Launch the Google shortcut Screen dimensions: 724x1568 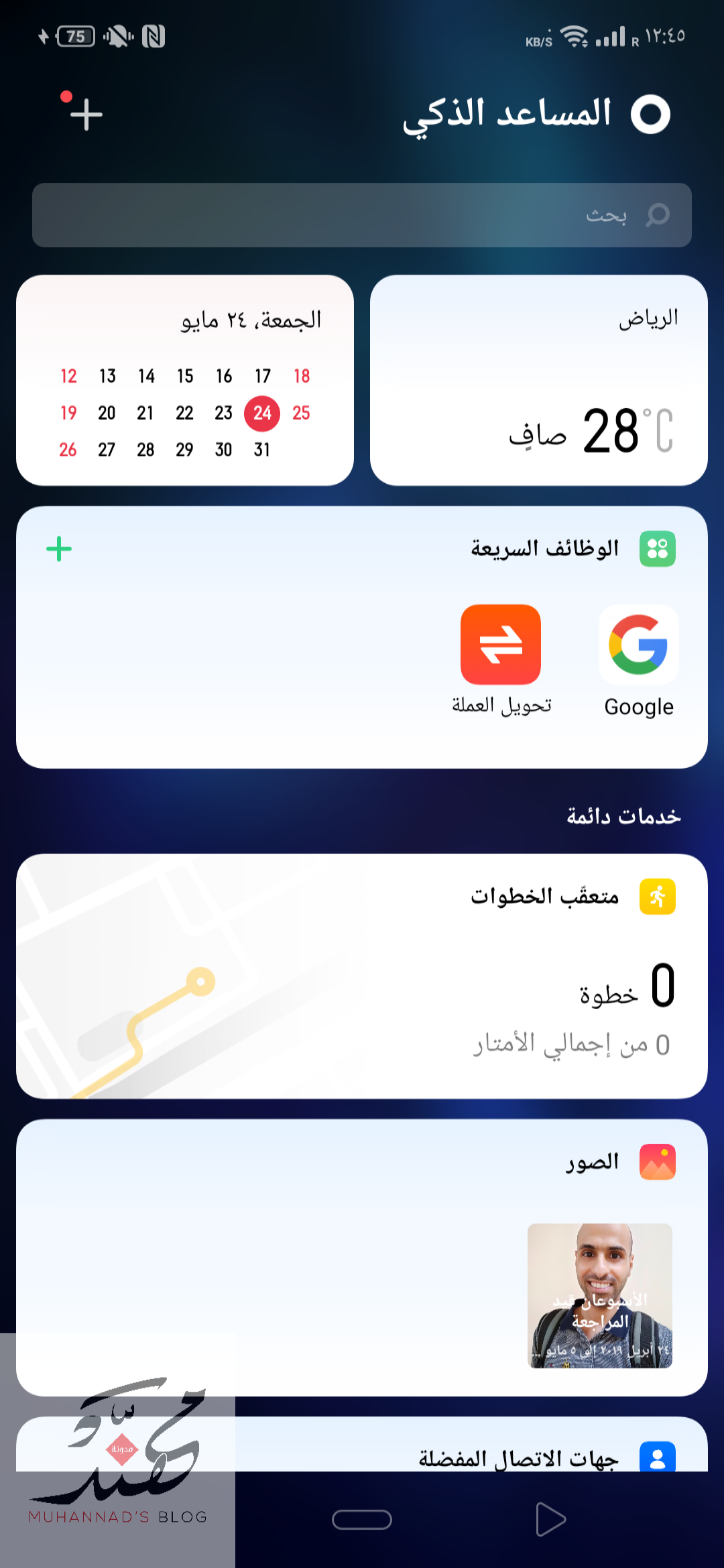pyautogui.click(x=638, y=660)
